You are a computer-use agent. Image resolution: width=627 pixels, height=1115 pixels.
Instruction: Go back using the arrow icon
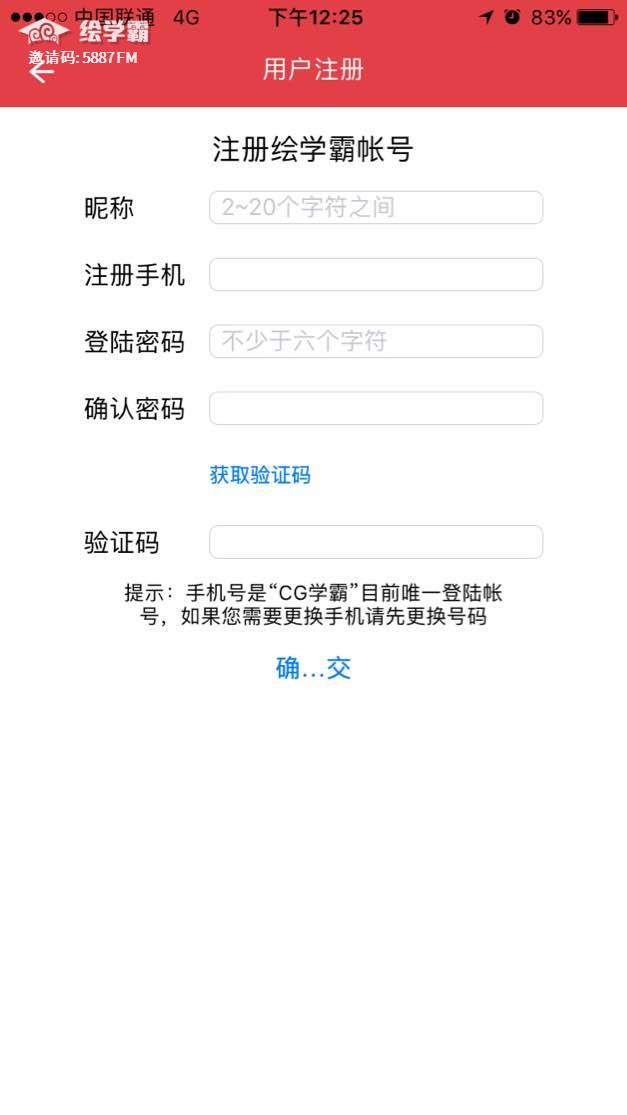[x=41, y=73]
